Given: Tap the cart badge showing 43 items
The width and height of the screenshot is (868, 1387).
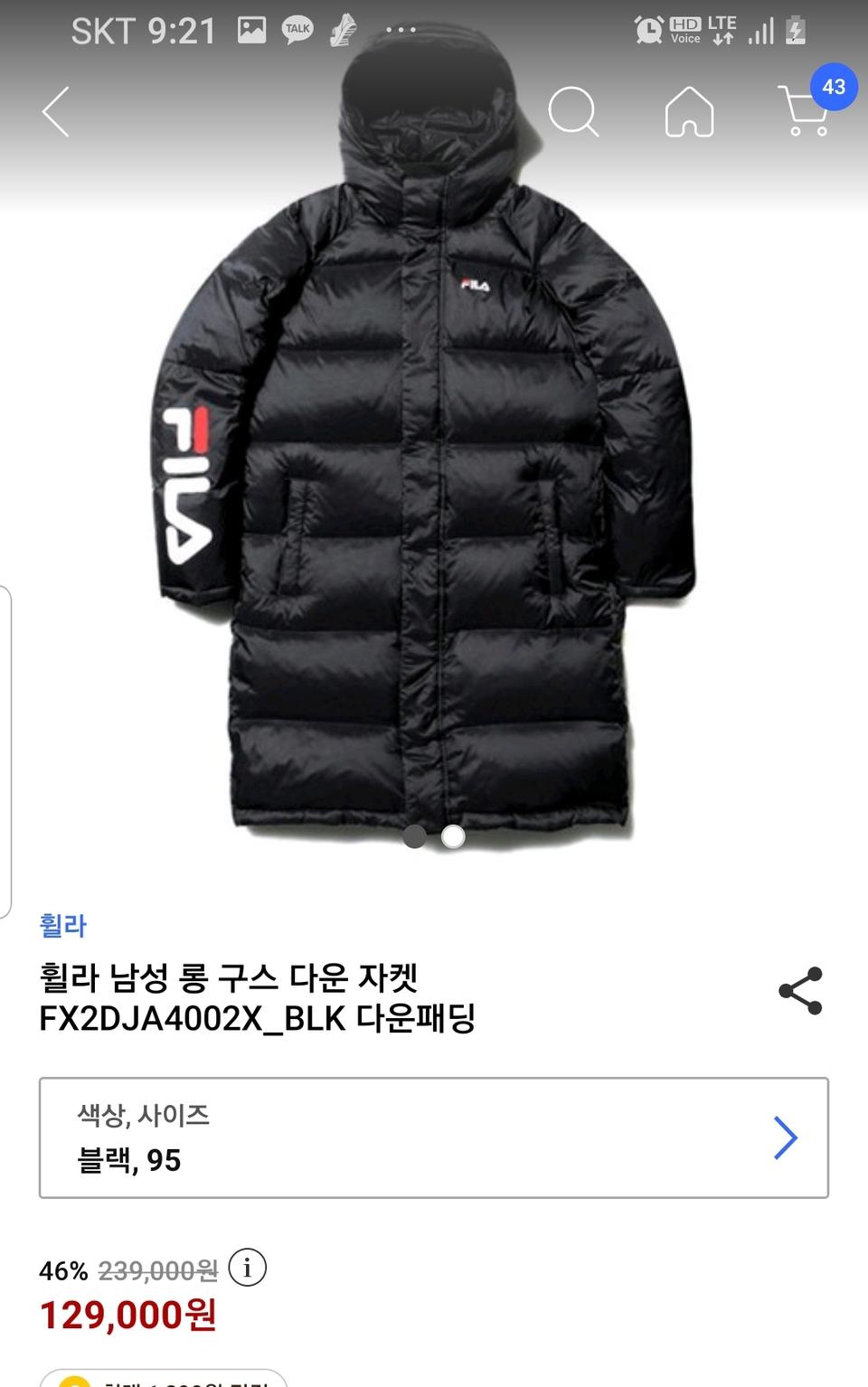Looking at the screenshot, I should point(833,88).
